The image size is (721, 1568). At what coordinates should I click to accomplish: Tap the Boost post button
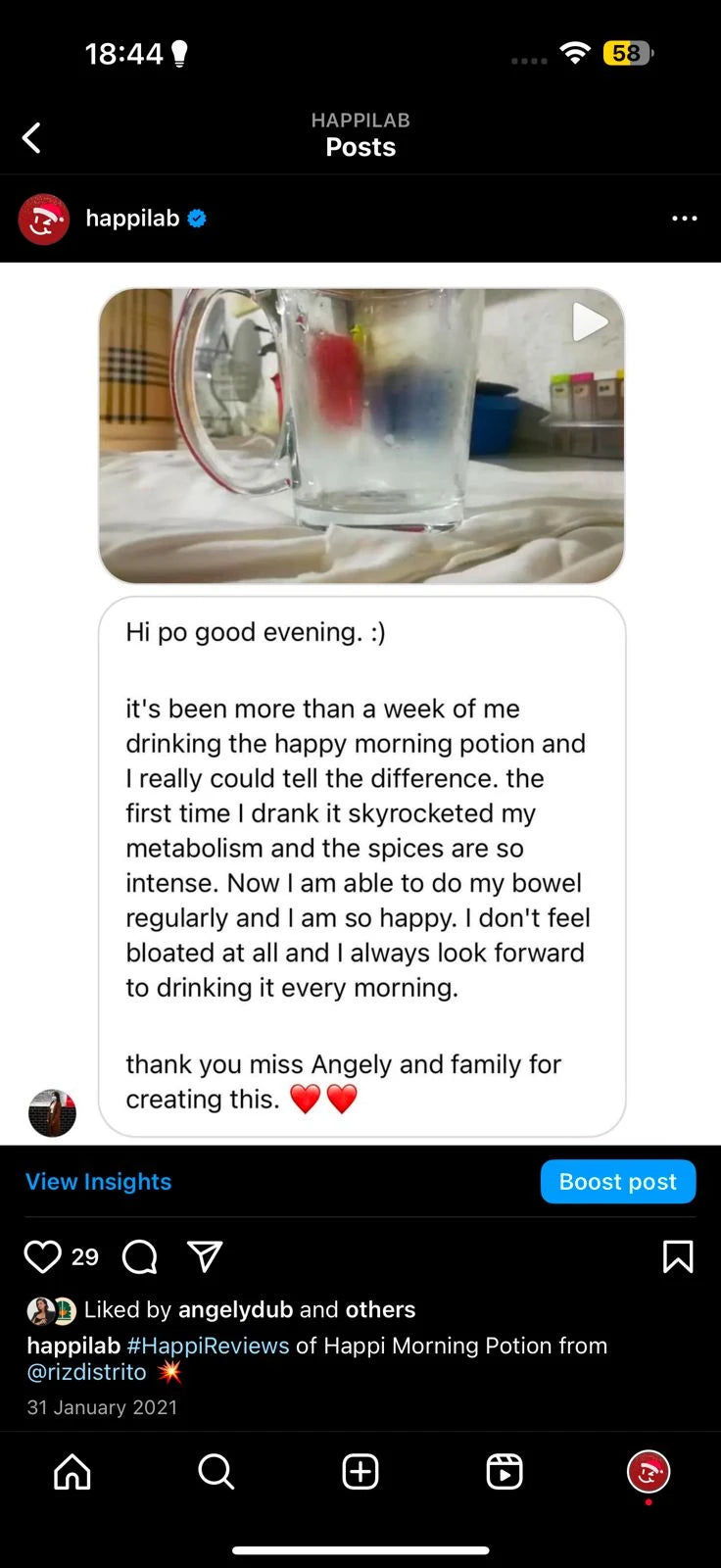pyautogui.click(x=617, y=1182)
